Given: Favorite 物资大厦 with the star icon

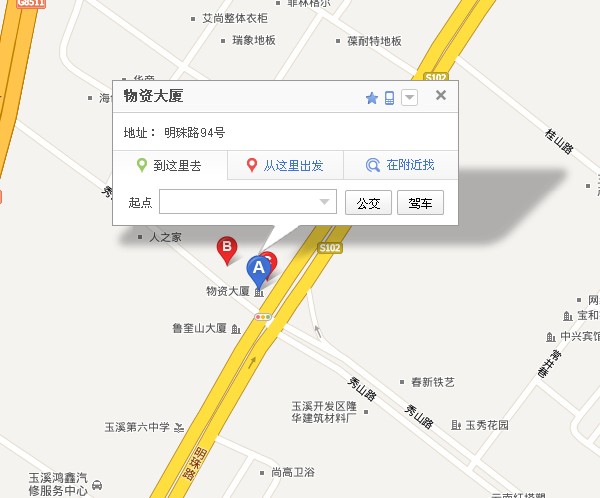Looking at the screenshot, I should point(372,97).
